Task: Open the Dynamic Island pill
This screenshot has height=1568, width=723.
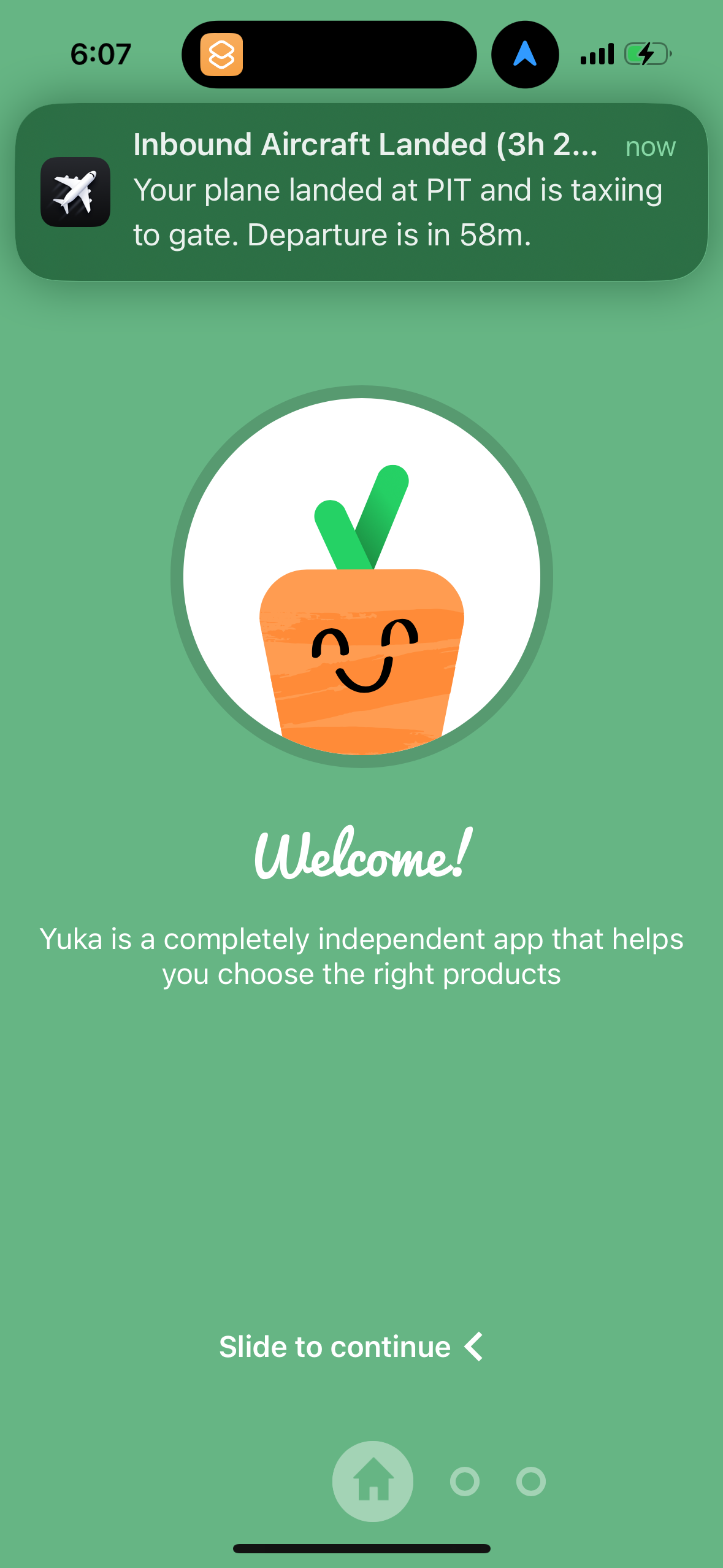Action: click(x=329, y=55)
